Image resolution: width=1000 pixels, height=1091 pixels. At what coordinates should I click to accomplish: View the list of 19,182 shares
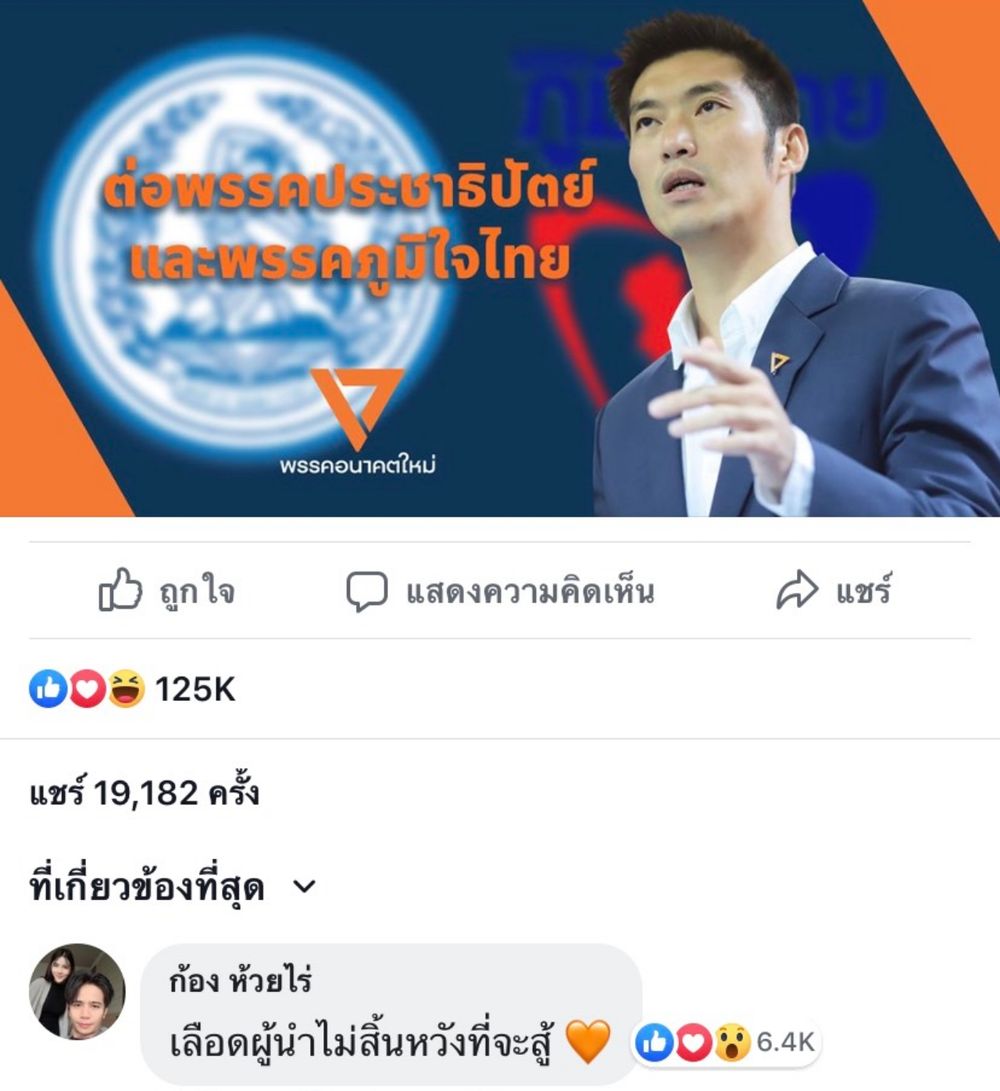[x=145, y=794]
